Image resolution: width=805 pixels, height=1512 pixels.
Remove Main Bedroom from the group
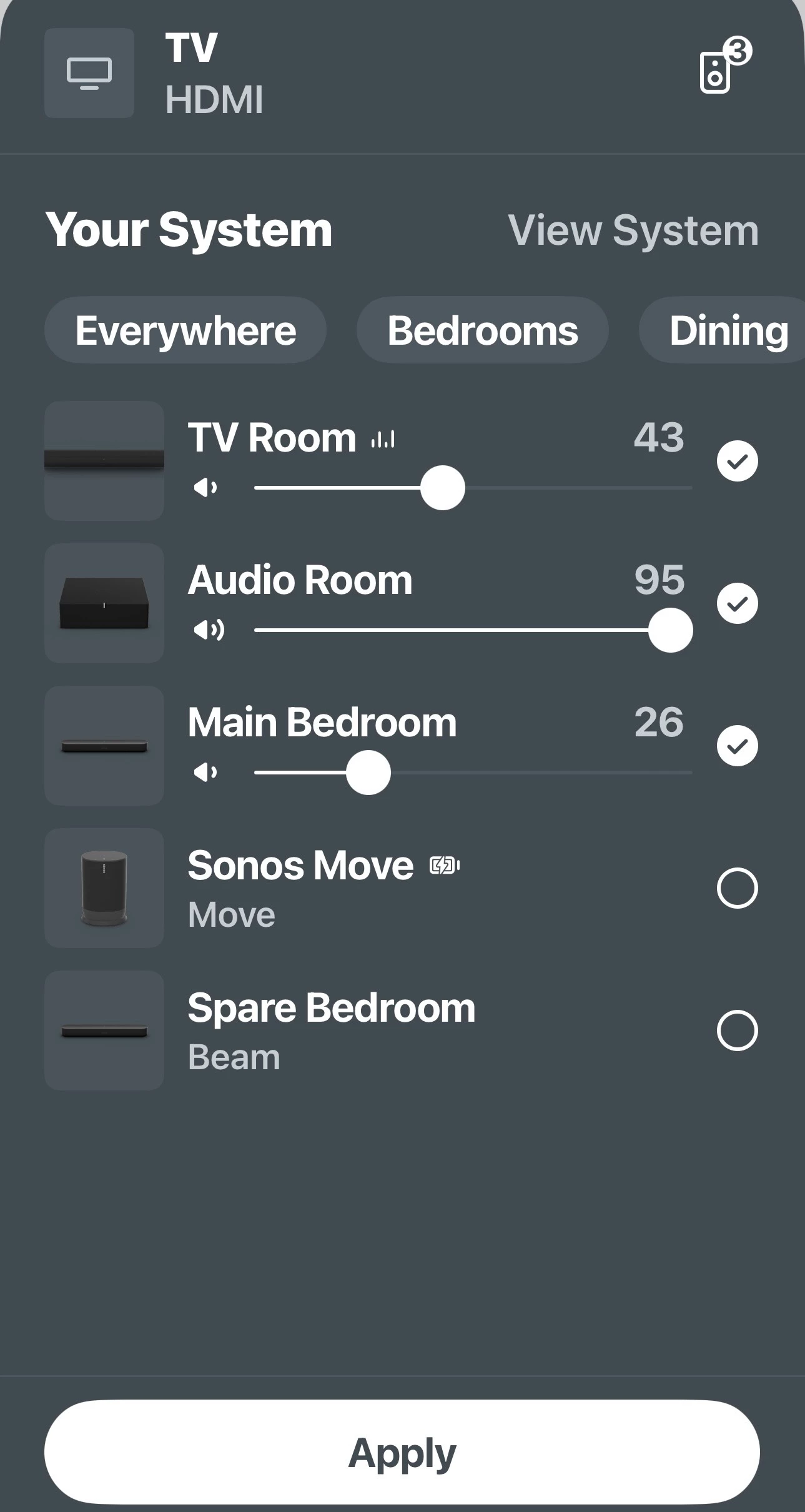pos(737,746)
